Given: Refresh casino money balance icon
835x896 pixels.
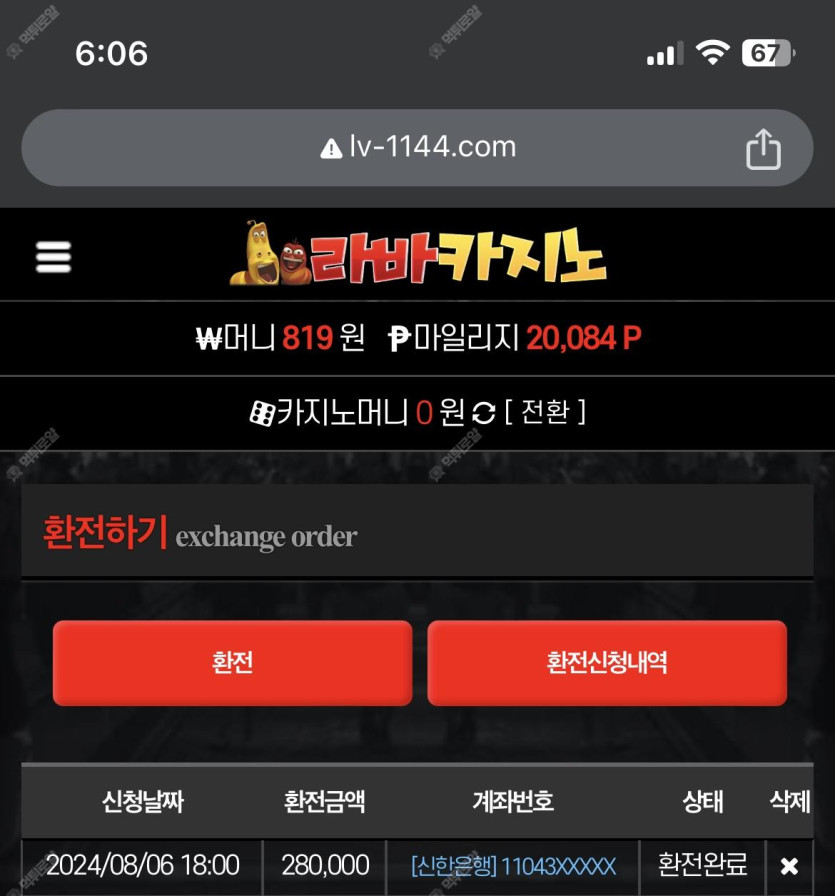Looking at the screenshot, I should (x=484, y=413).
